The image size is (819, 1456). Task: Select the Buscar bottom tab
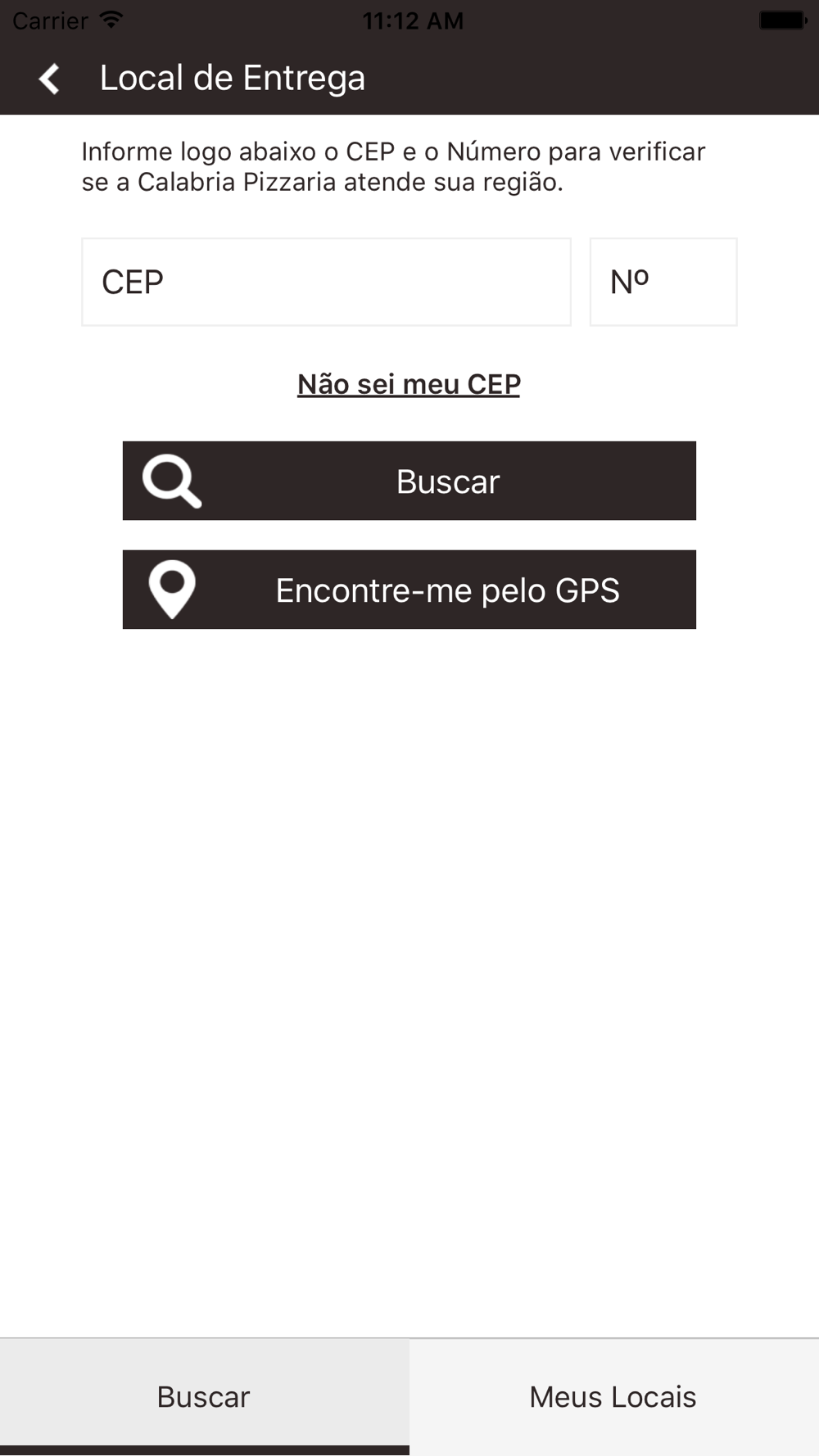click(x=204, y=1397)
